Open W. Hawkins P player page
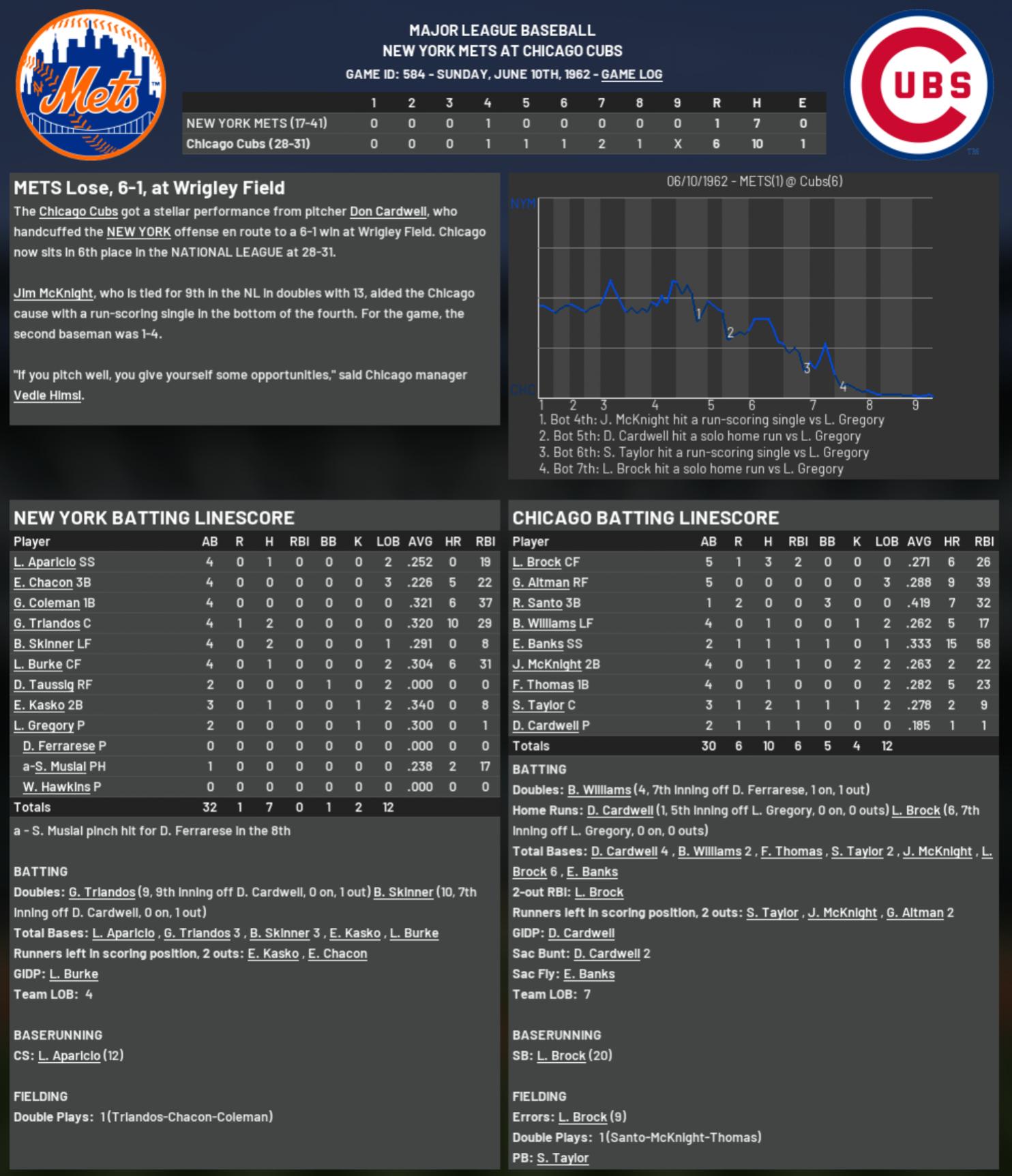 pos(57,787)
